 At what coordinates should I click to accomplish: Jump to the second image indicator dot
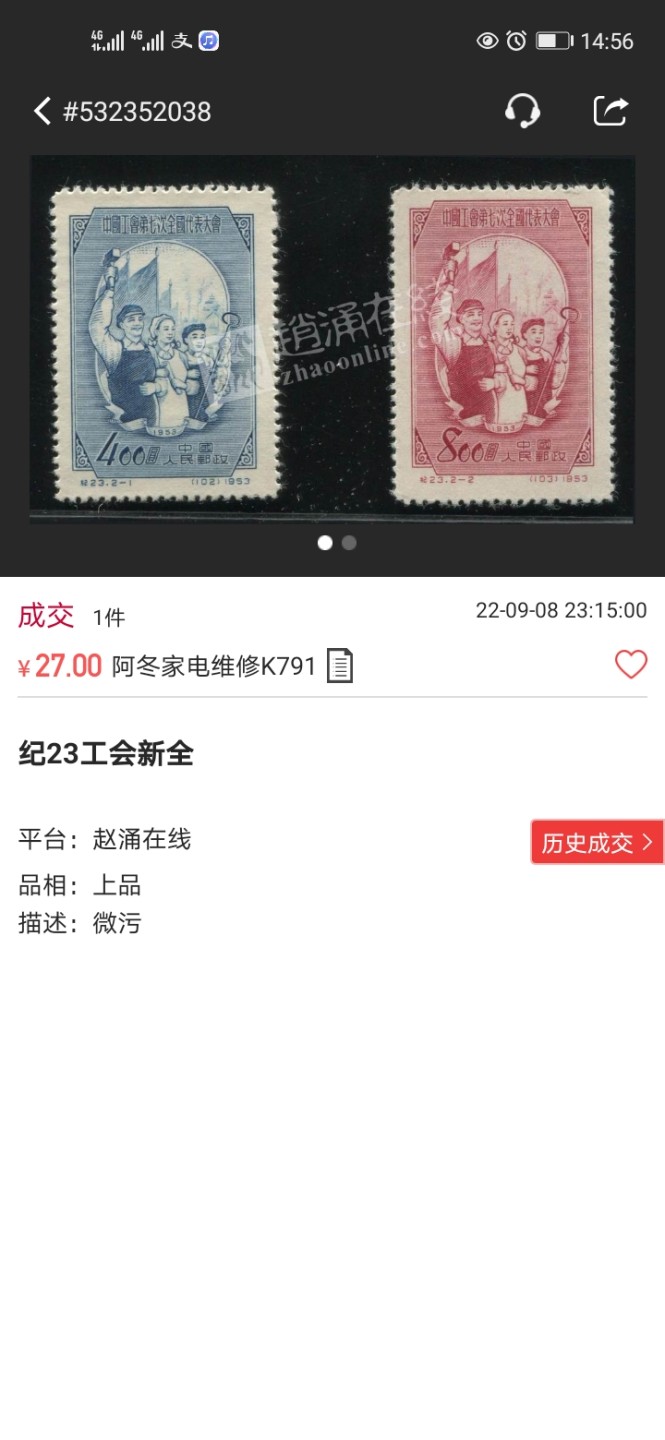click(x=349, y=543)
